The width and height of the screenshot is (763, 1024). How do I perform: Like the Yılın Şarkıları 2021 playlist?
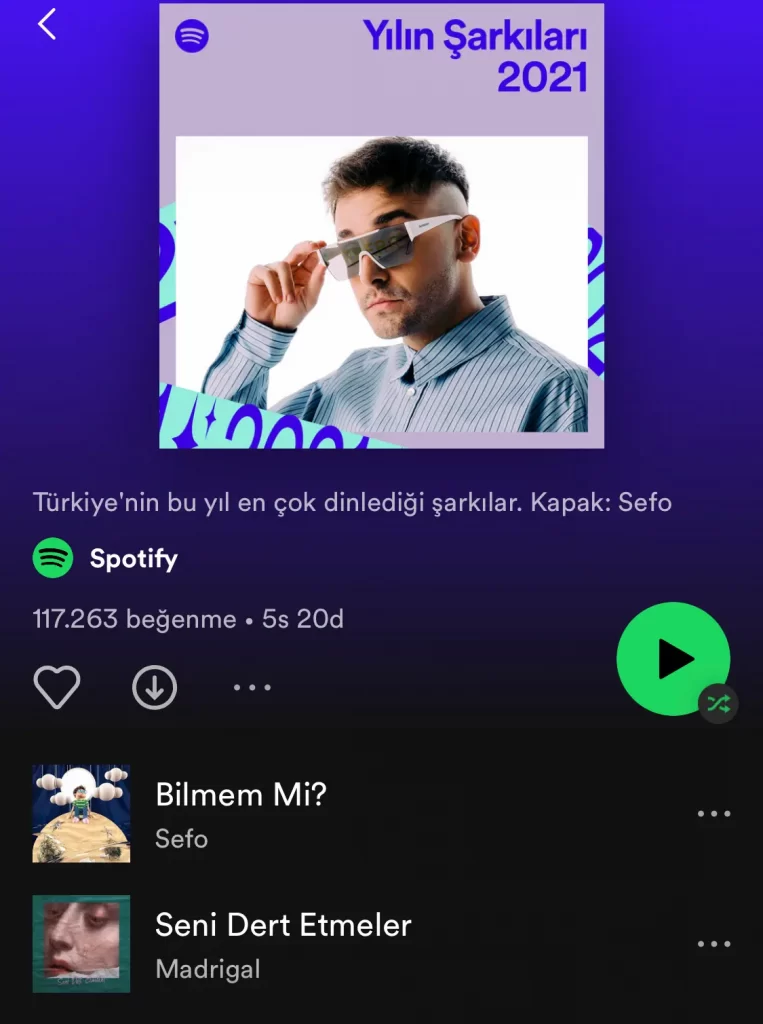point(57,687)
